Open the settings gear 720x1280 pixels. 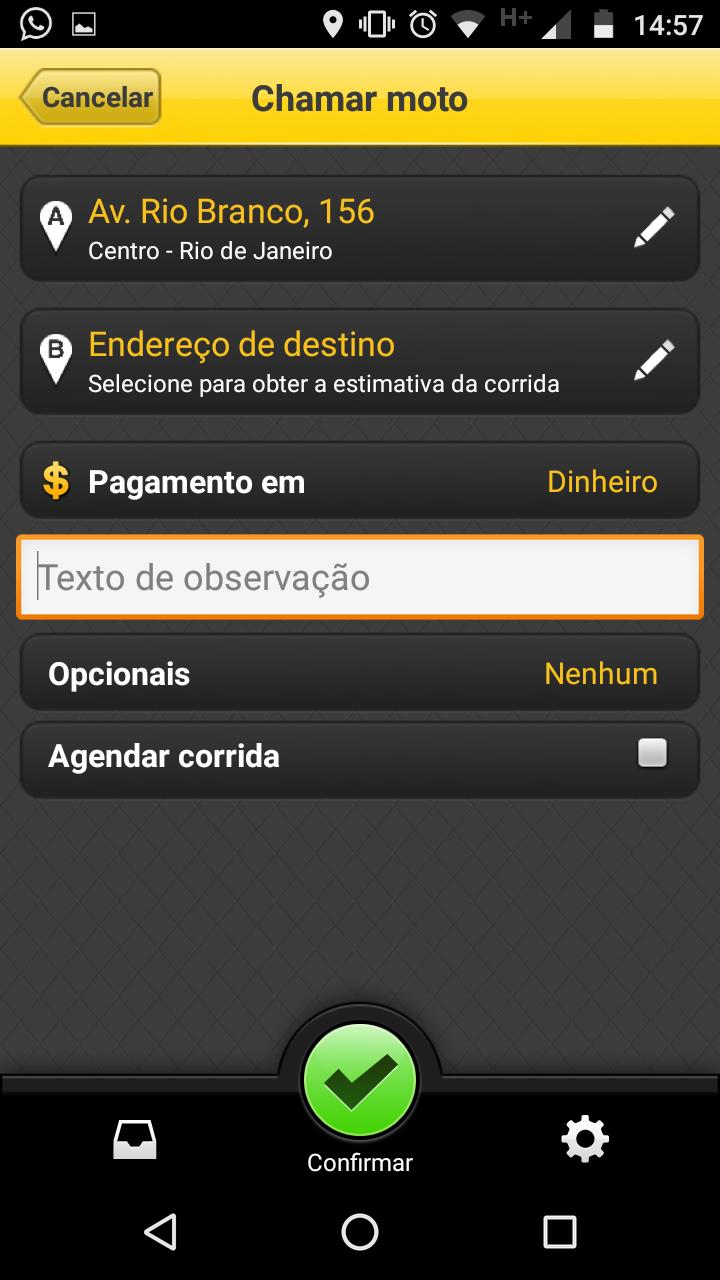tap(585, 1139)
